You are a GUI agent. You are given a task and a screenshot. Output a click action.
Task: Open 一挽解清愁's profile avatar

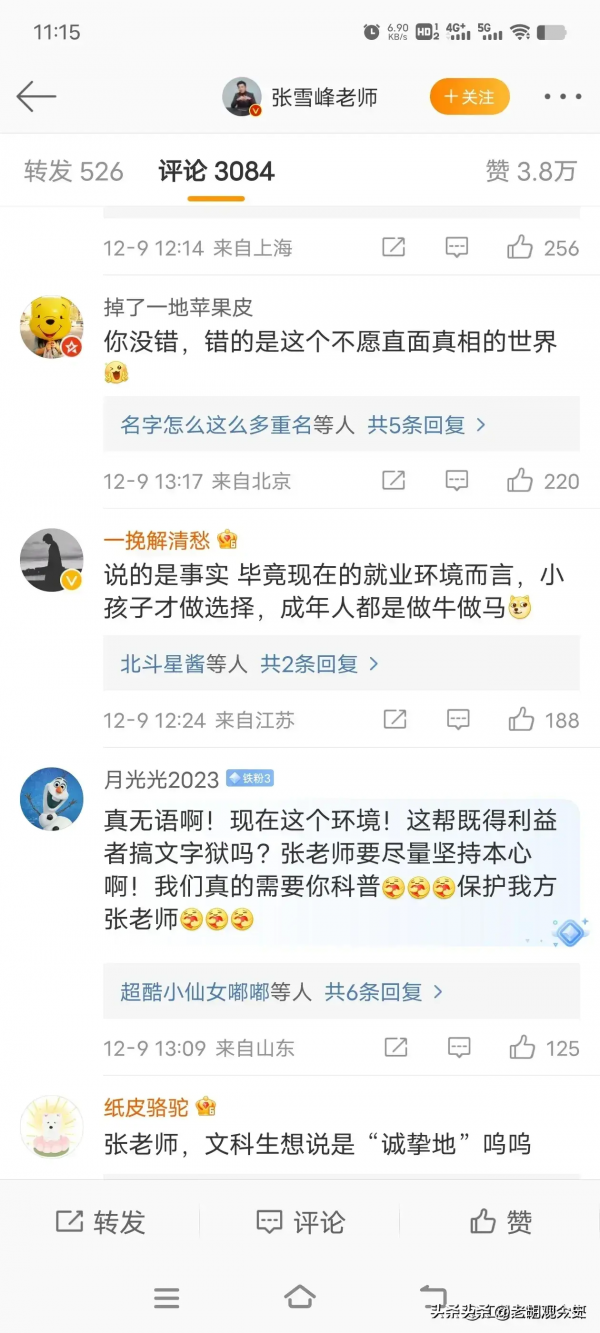coord(52,560)
